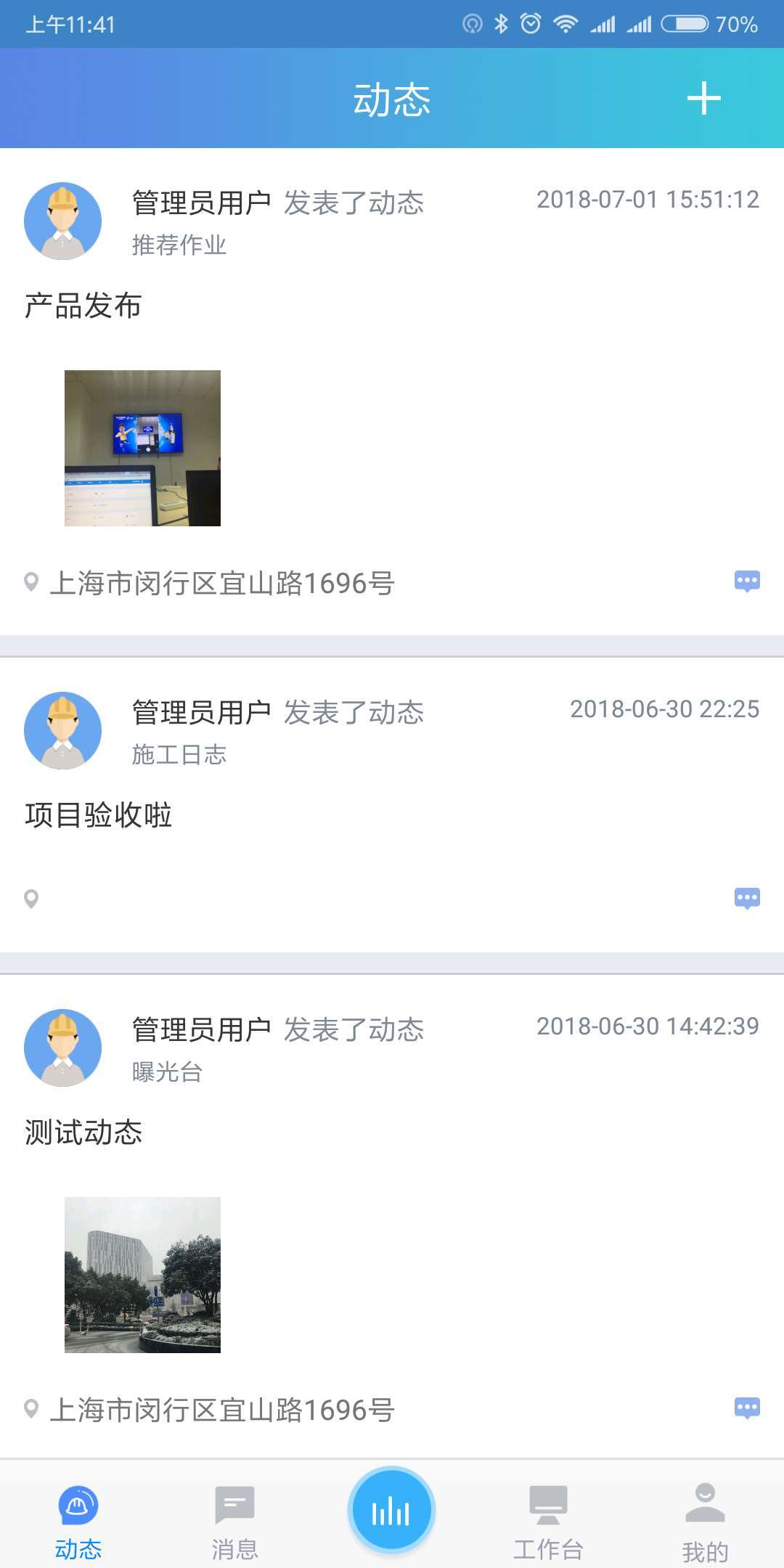Screen dimensions: 784x1568
Task: Switch to the 消息 tab
Action: 234,1522
